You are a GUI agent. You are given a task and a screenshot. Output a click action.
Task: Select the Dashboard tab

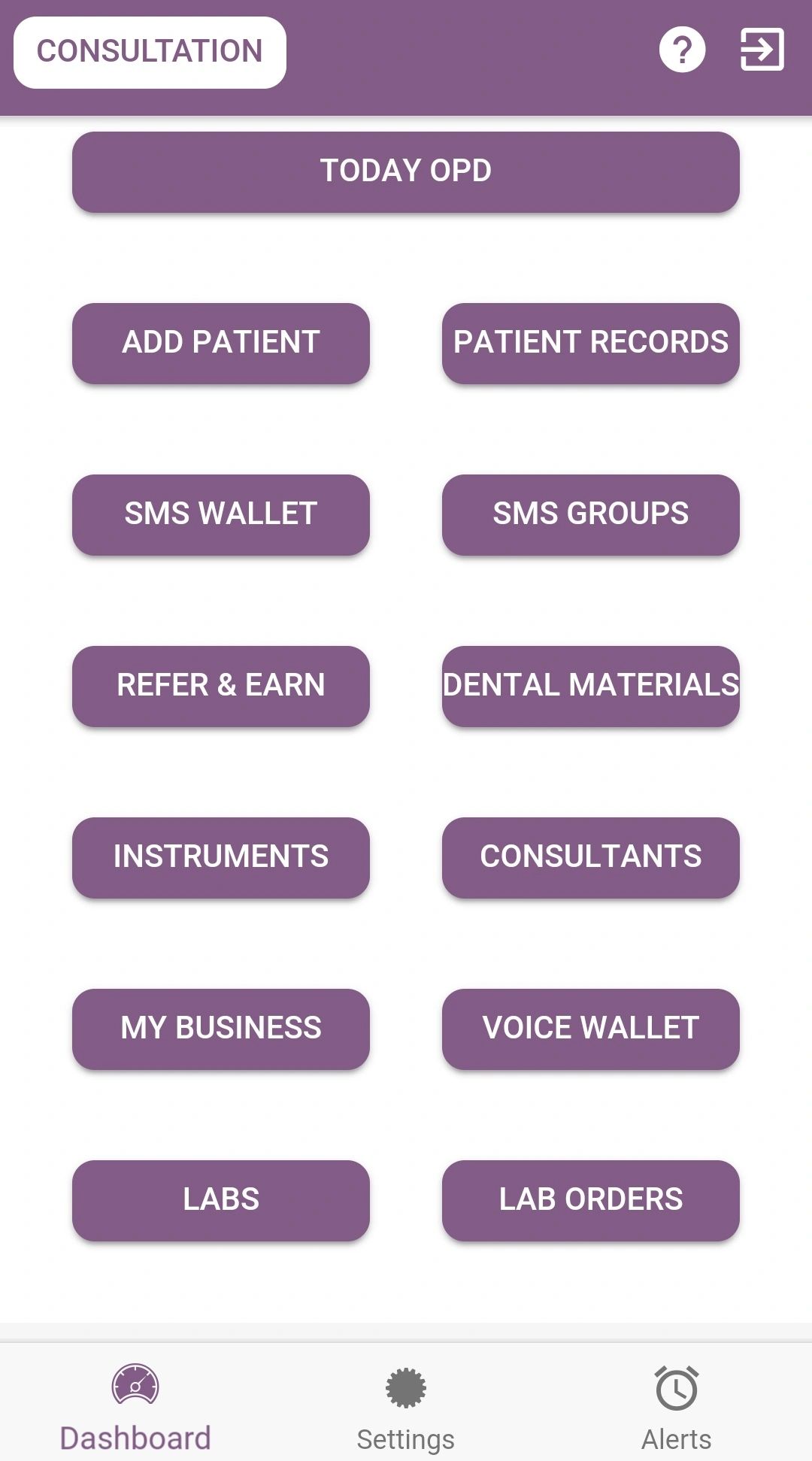[x=135, y=1408]
